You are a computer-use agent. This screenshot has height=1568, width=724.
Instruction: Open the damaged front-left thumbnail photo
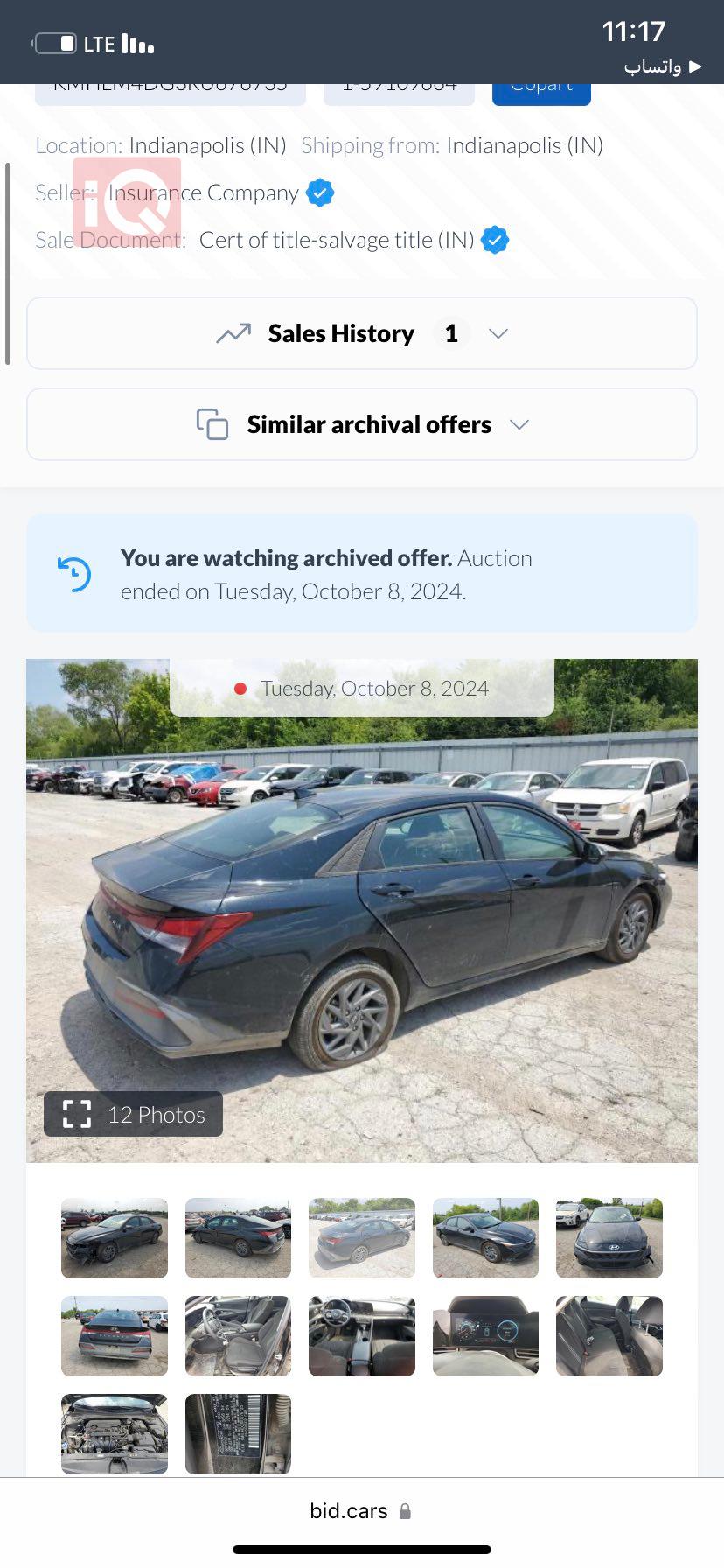pos(115,1238)
